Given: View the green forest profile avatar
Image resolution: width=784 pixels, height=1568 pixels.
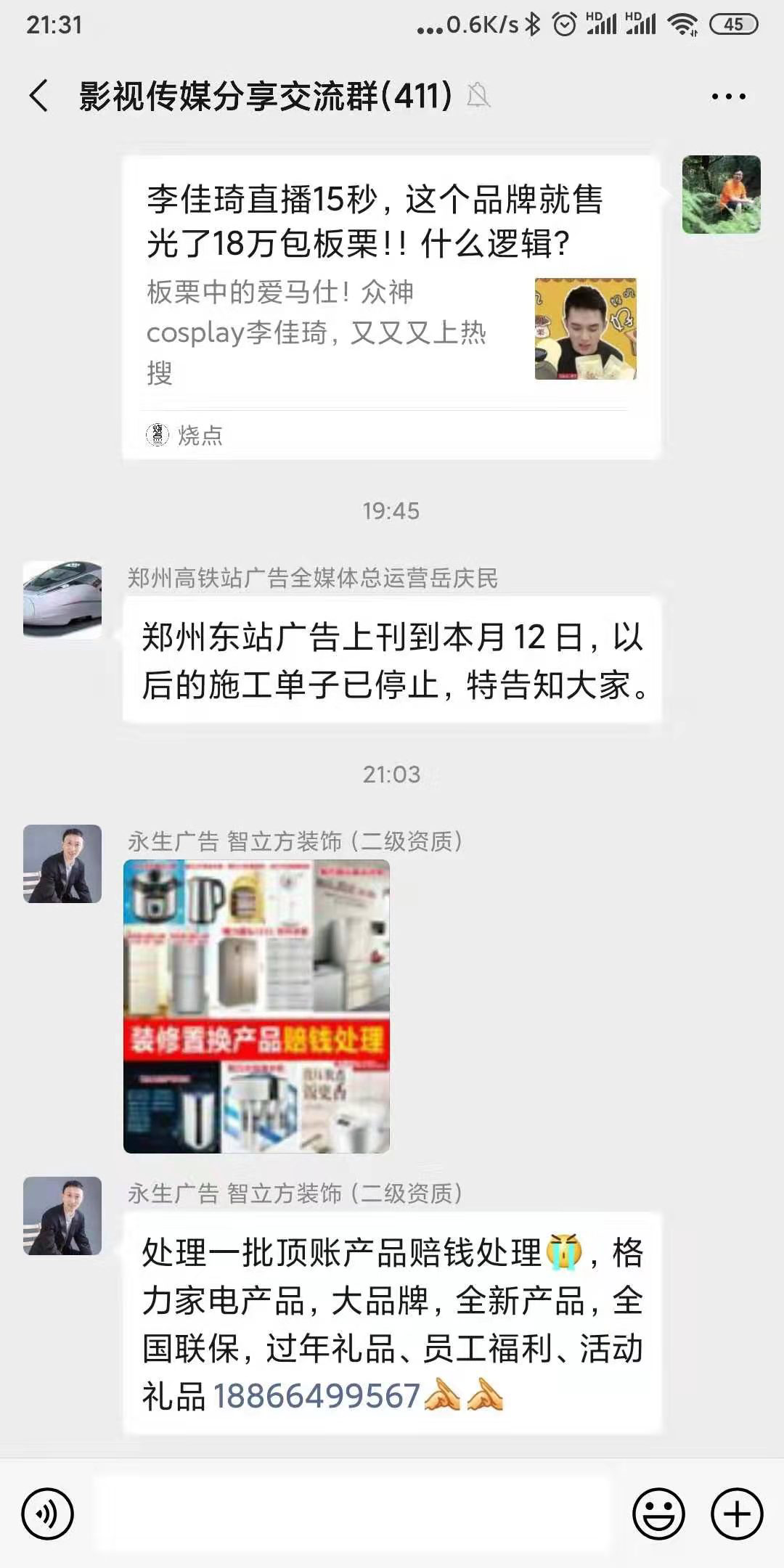Looking at the screenshot, I should click(x=721, y=195).
